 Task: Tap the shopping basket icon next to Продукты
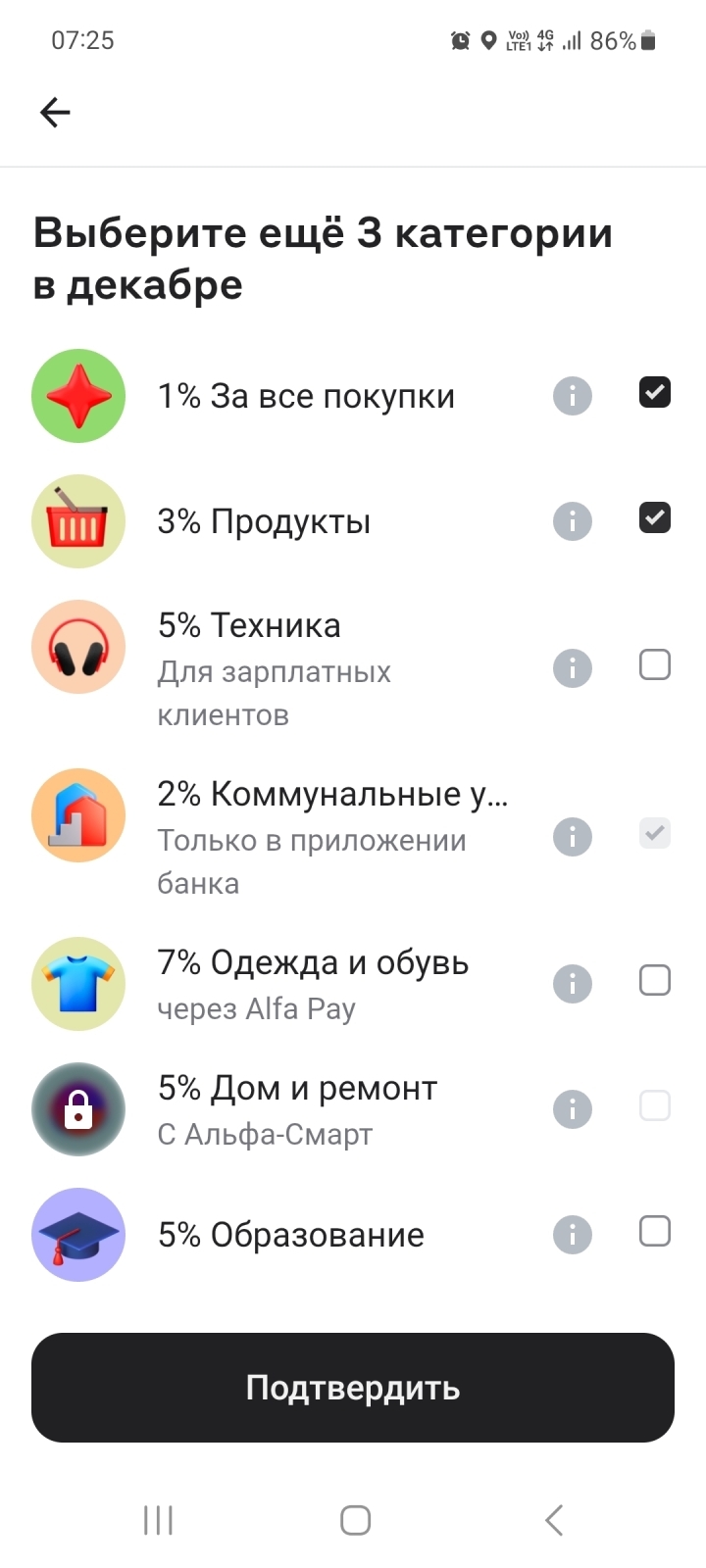pos(78,520)
